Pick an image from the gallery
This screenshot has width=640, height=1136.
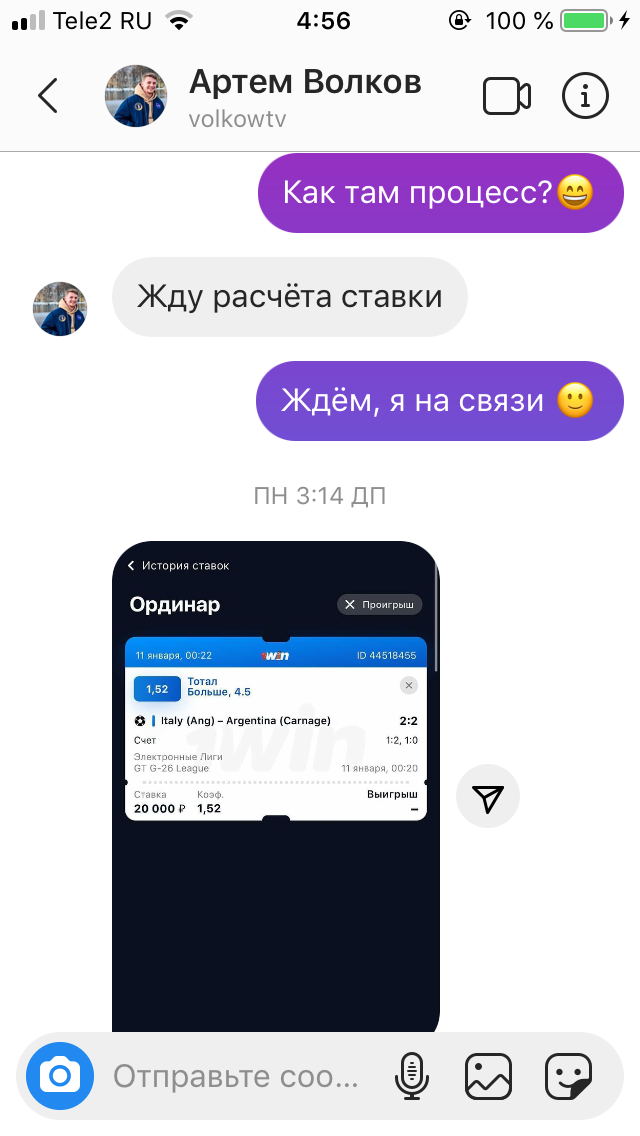pos(489,1076)
